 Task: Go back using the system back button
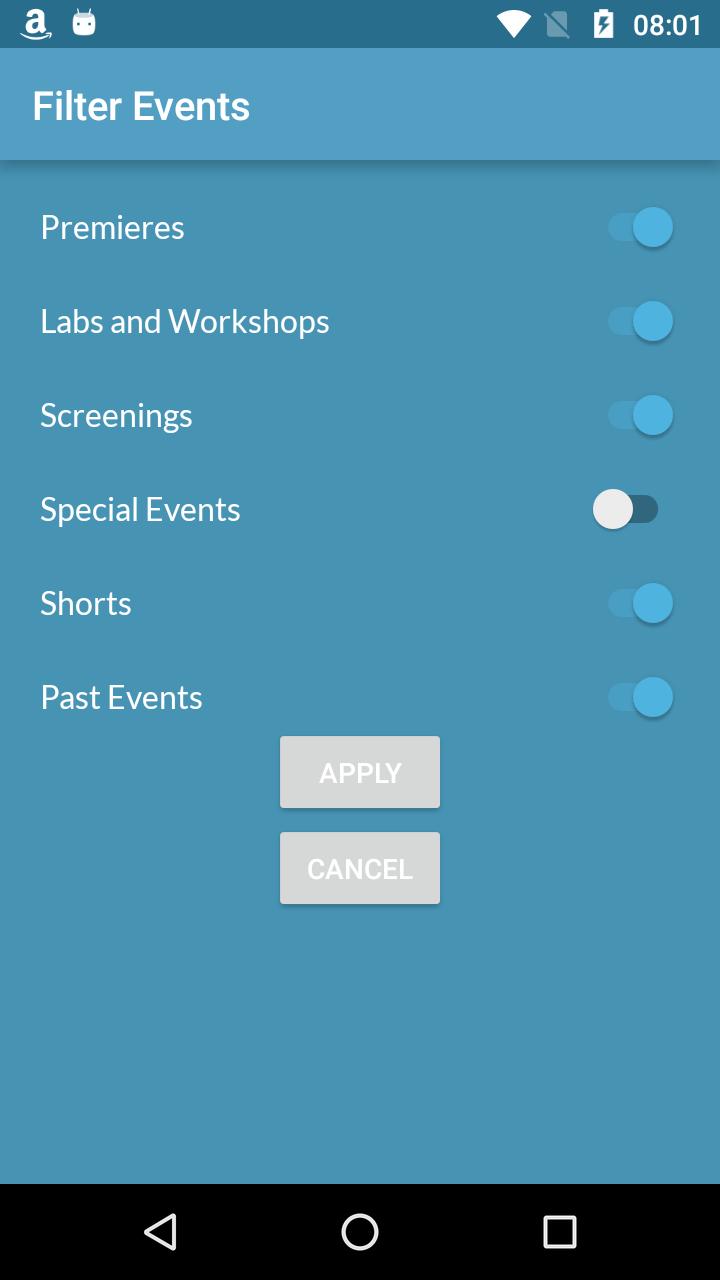click(x=160, y=1232)
